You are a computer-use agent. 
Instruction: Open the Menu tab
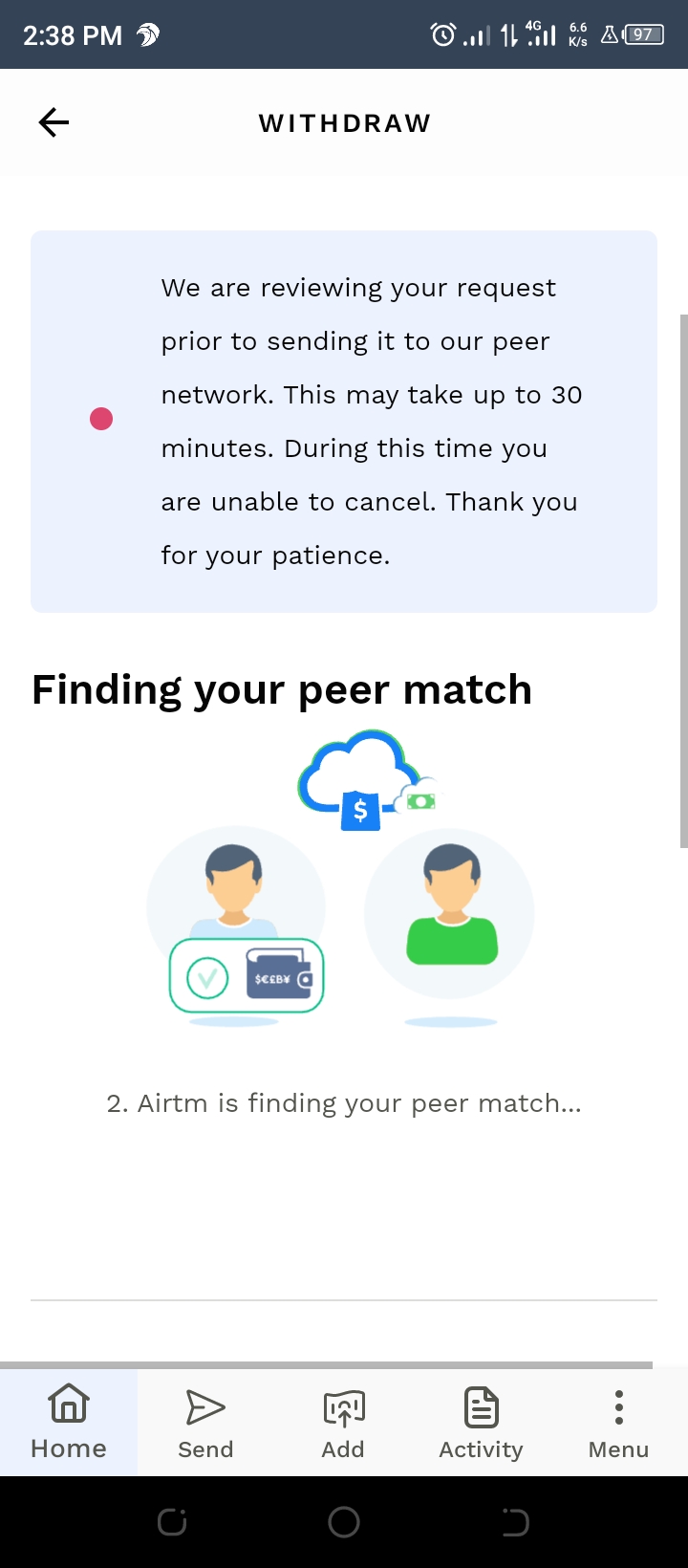[x=618, y=1423]
